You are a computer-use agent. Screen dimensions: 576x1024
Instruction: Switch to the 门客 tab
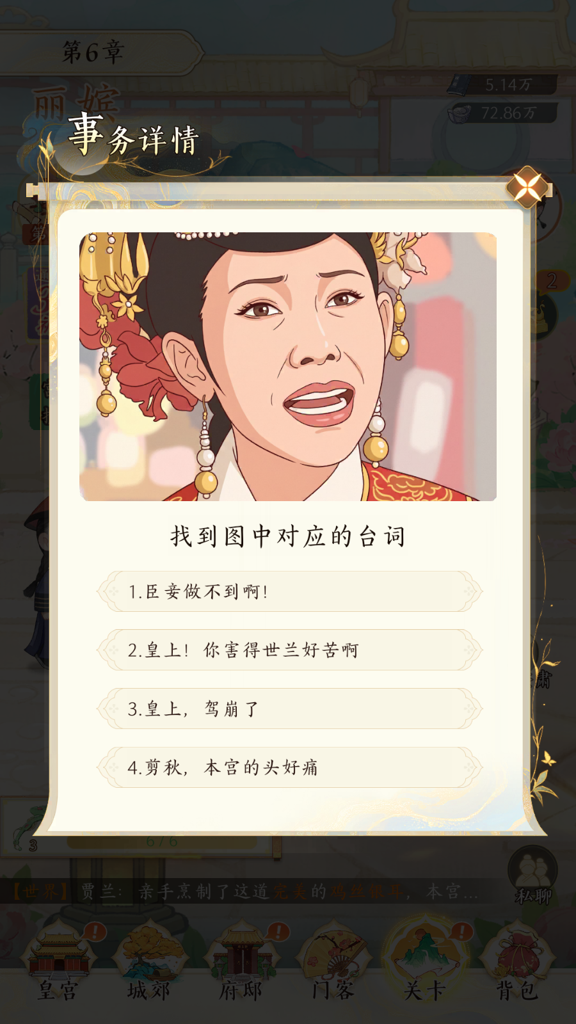pyautogui.click(x=334, y=961)
